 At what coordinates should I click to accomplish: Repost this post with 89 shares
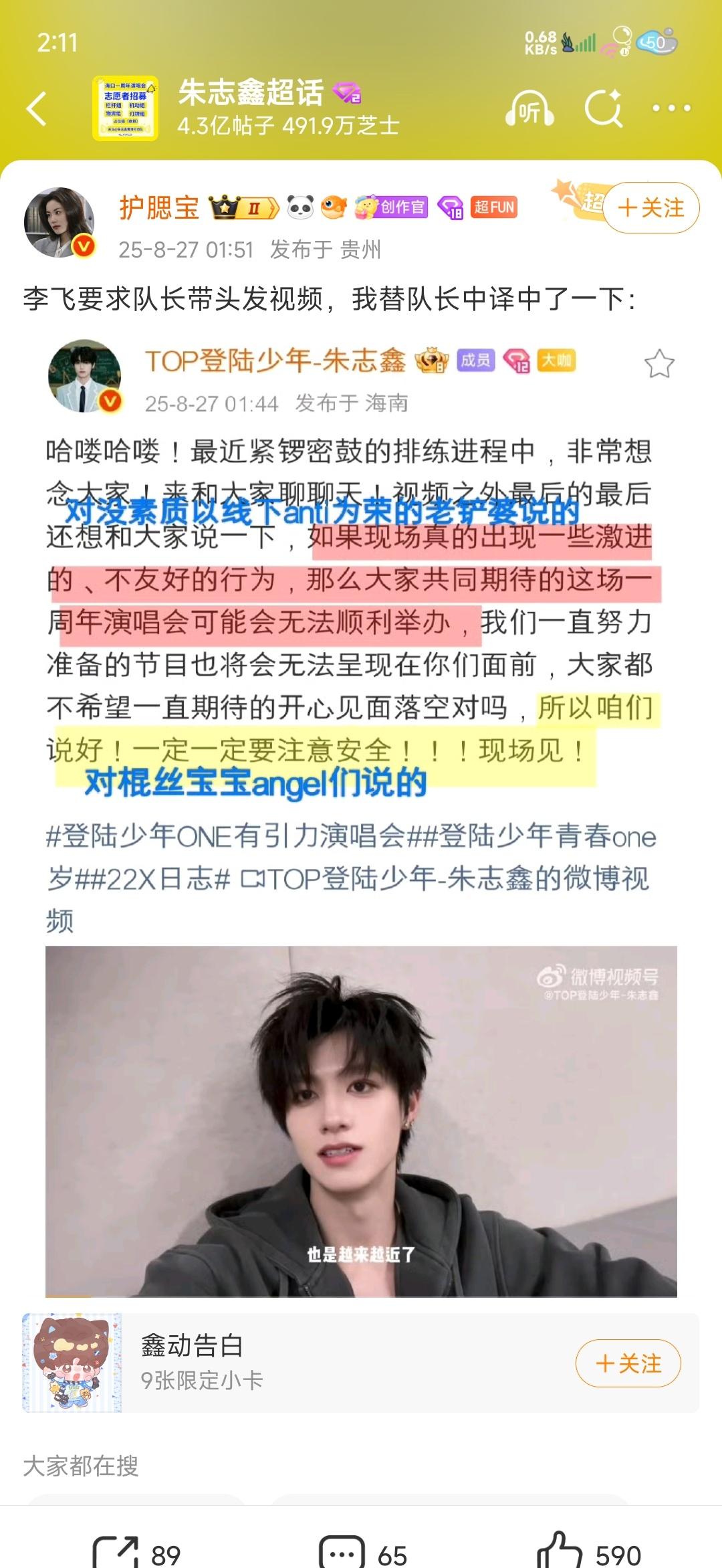137,1553
